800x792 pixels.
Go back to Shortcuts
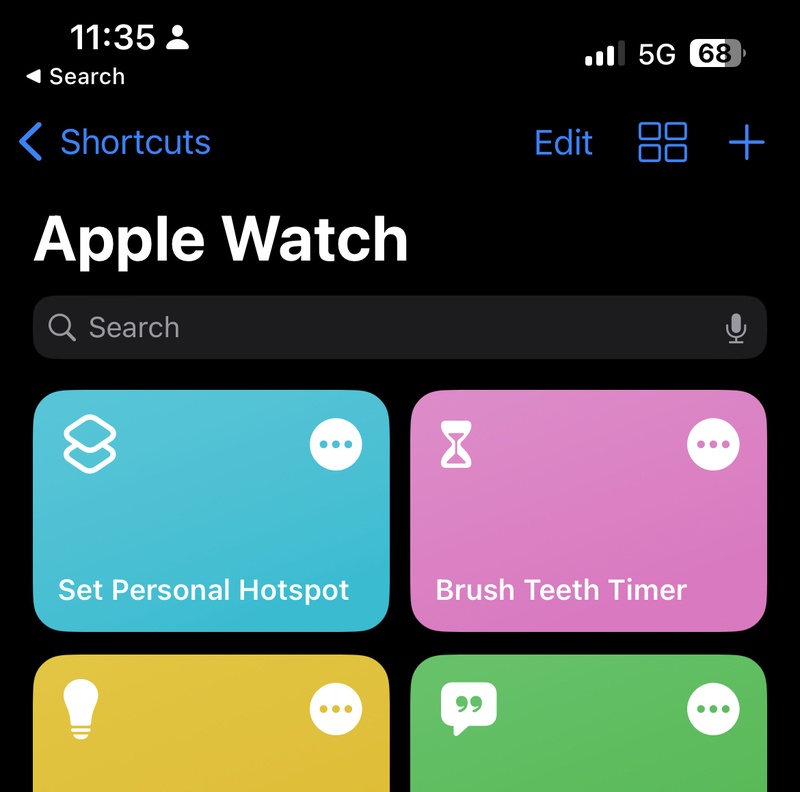(115, 143)
